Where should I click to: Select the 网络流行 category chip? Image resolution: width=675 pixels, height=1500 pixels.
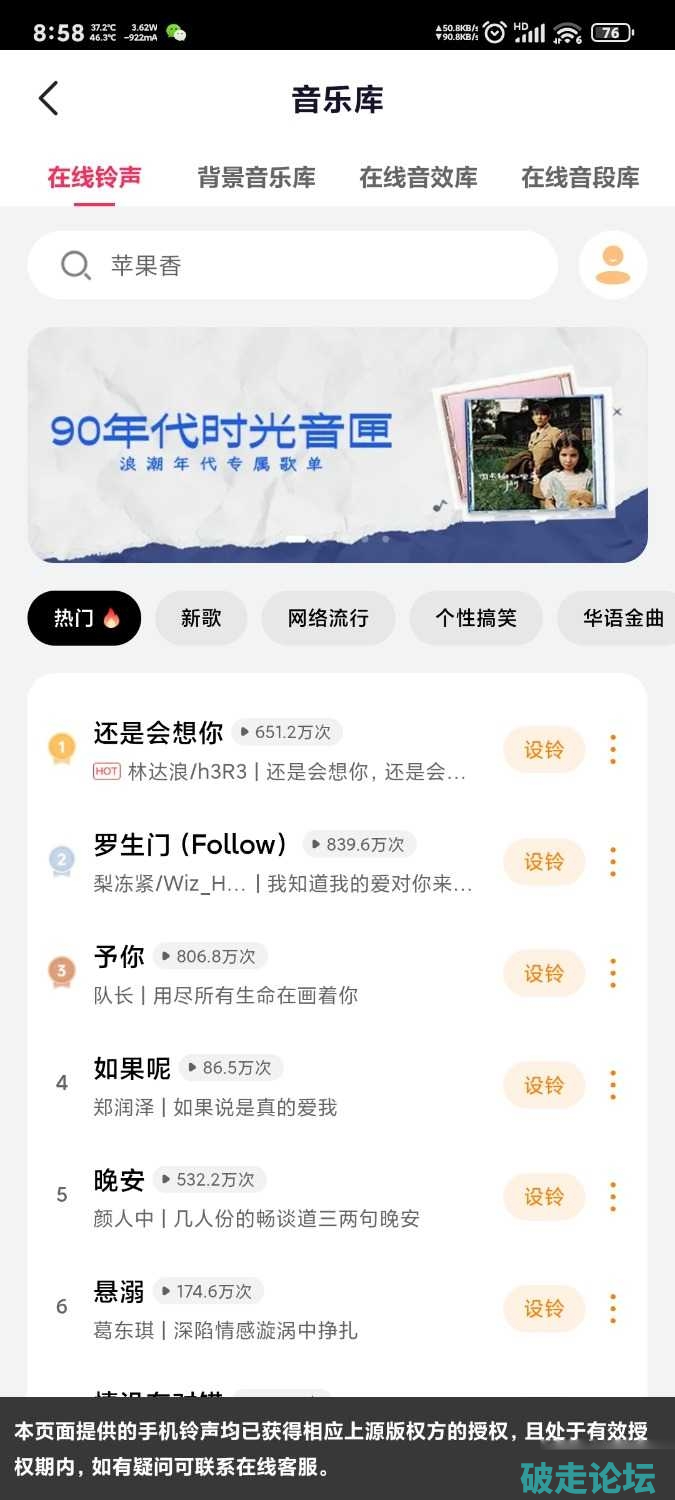pyautogui.click(x=328, y=618)
